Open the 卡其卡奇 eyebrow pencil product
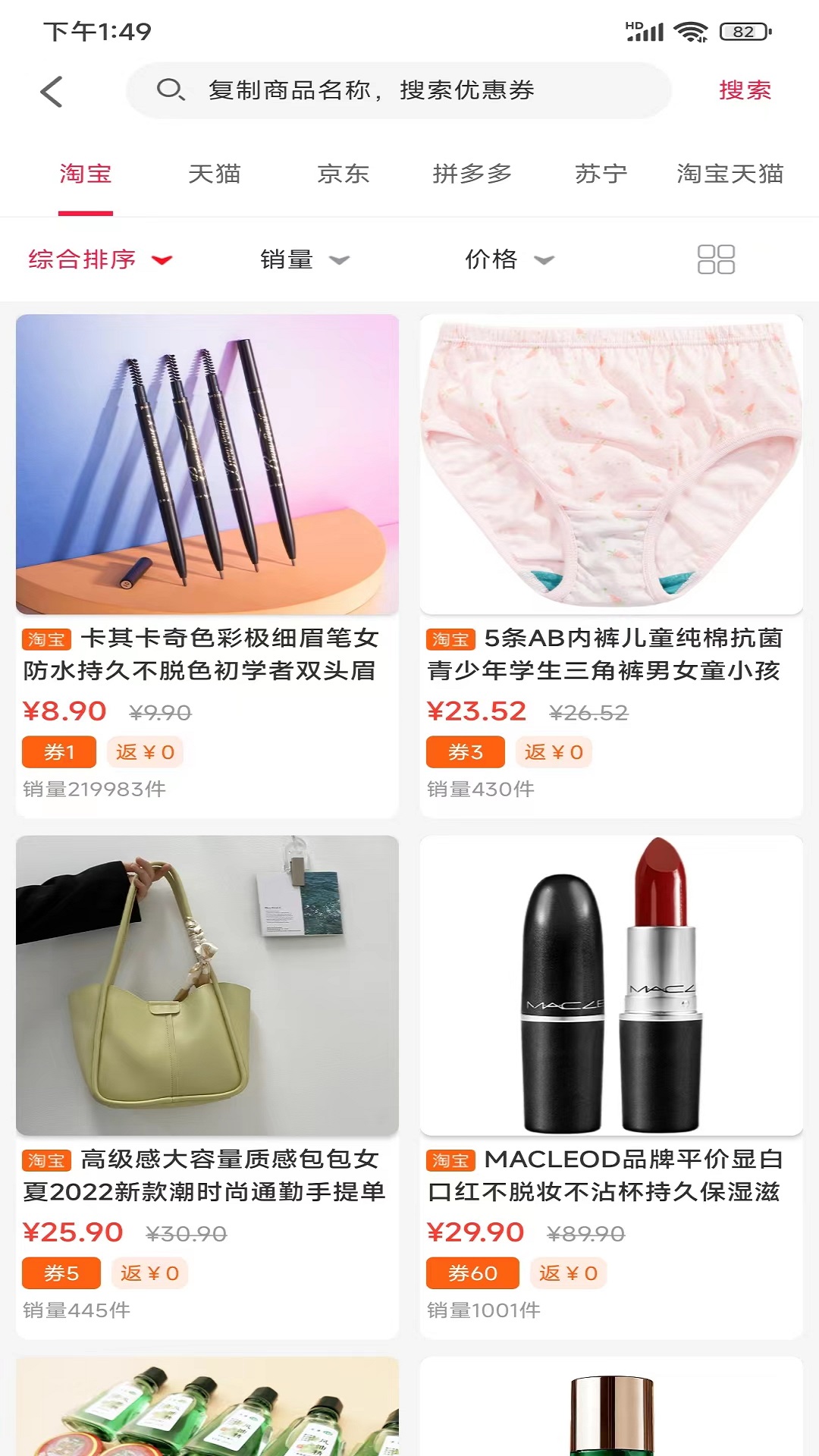819x1456 pixels. [x=207, y=566]
